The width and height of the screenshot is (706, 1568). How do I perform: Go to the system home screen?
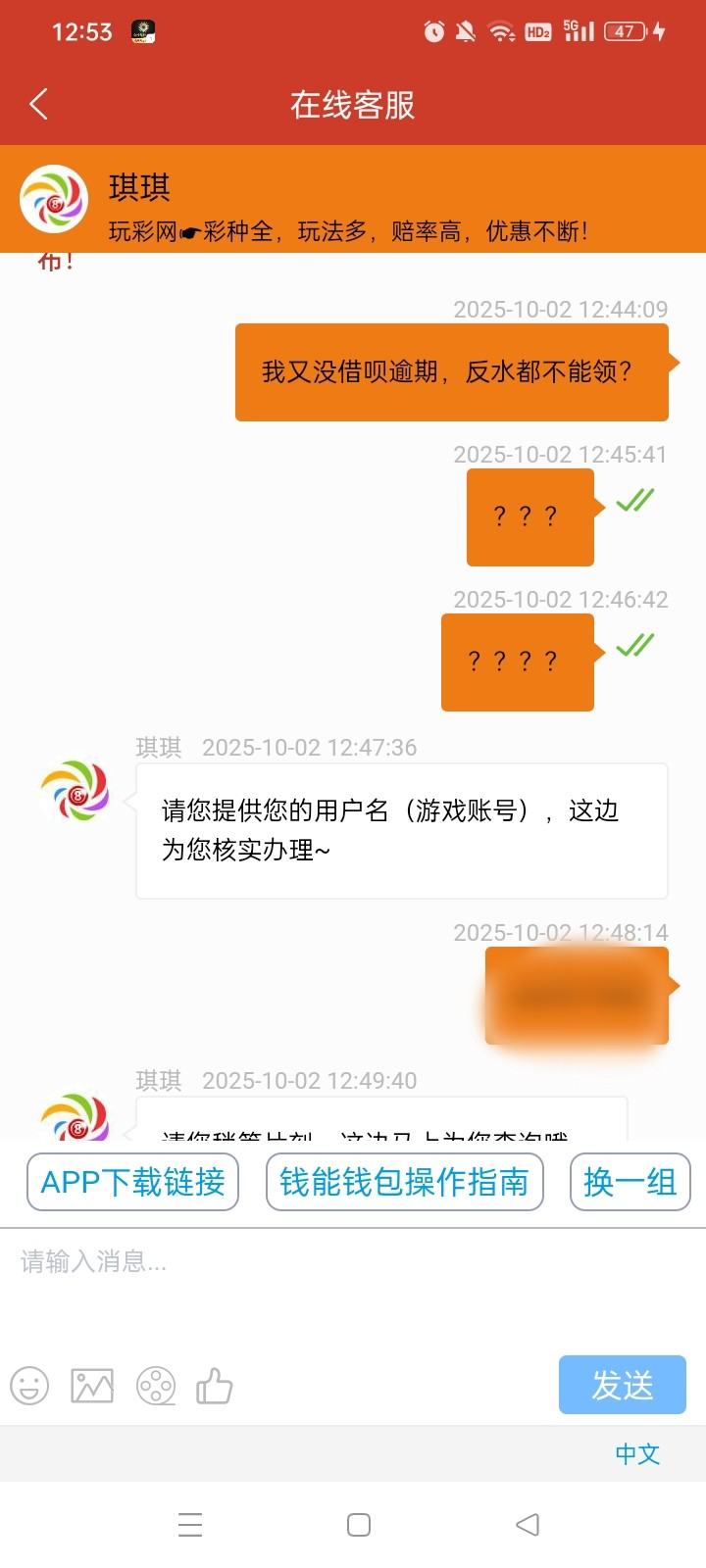[359, 1525]
